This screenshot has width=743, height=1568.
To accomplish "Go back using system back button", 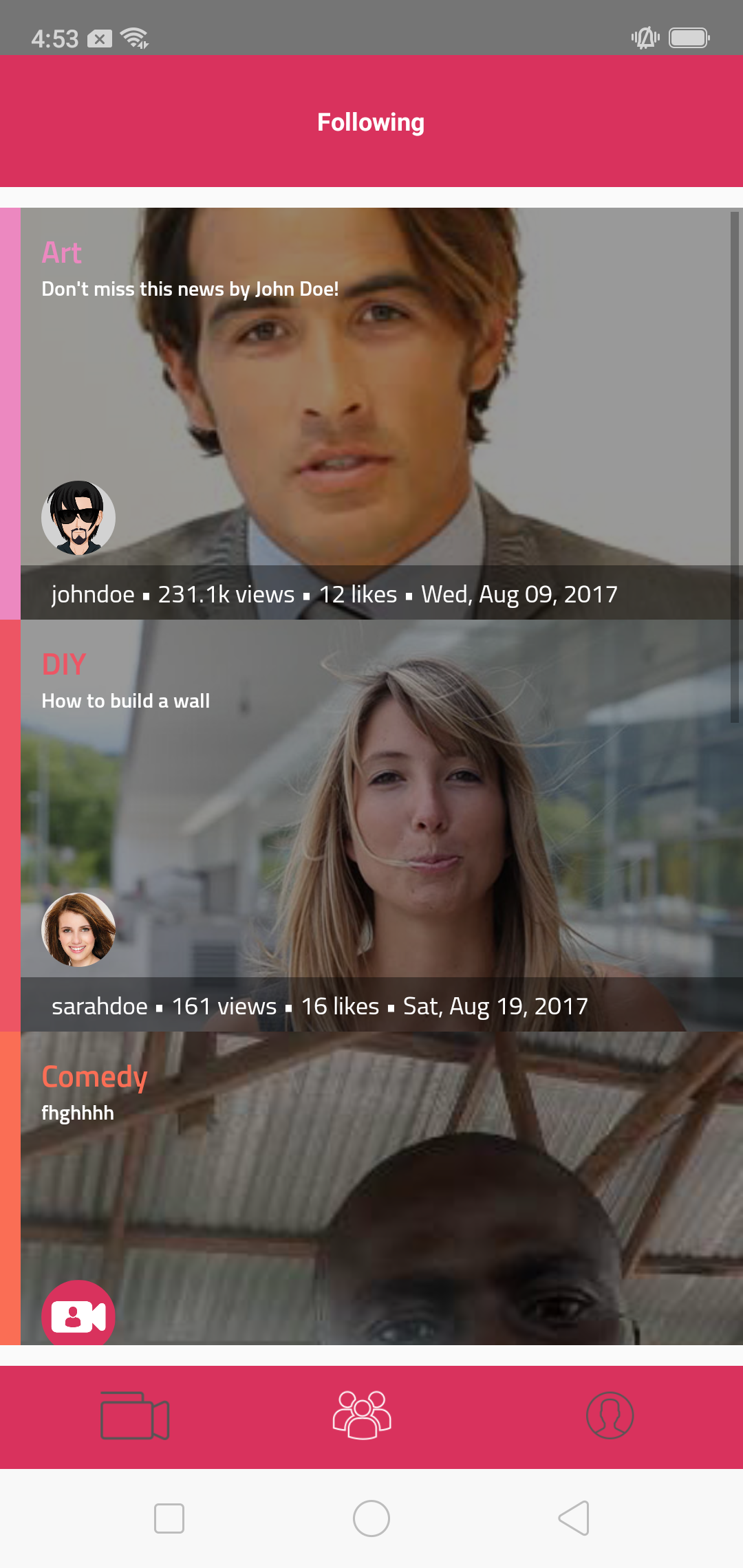I will point(574,1518).
